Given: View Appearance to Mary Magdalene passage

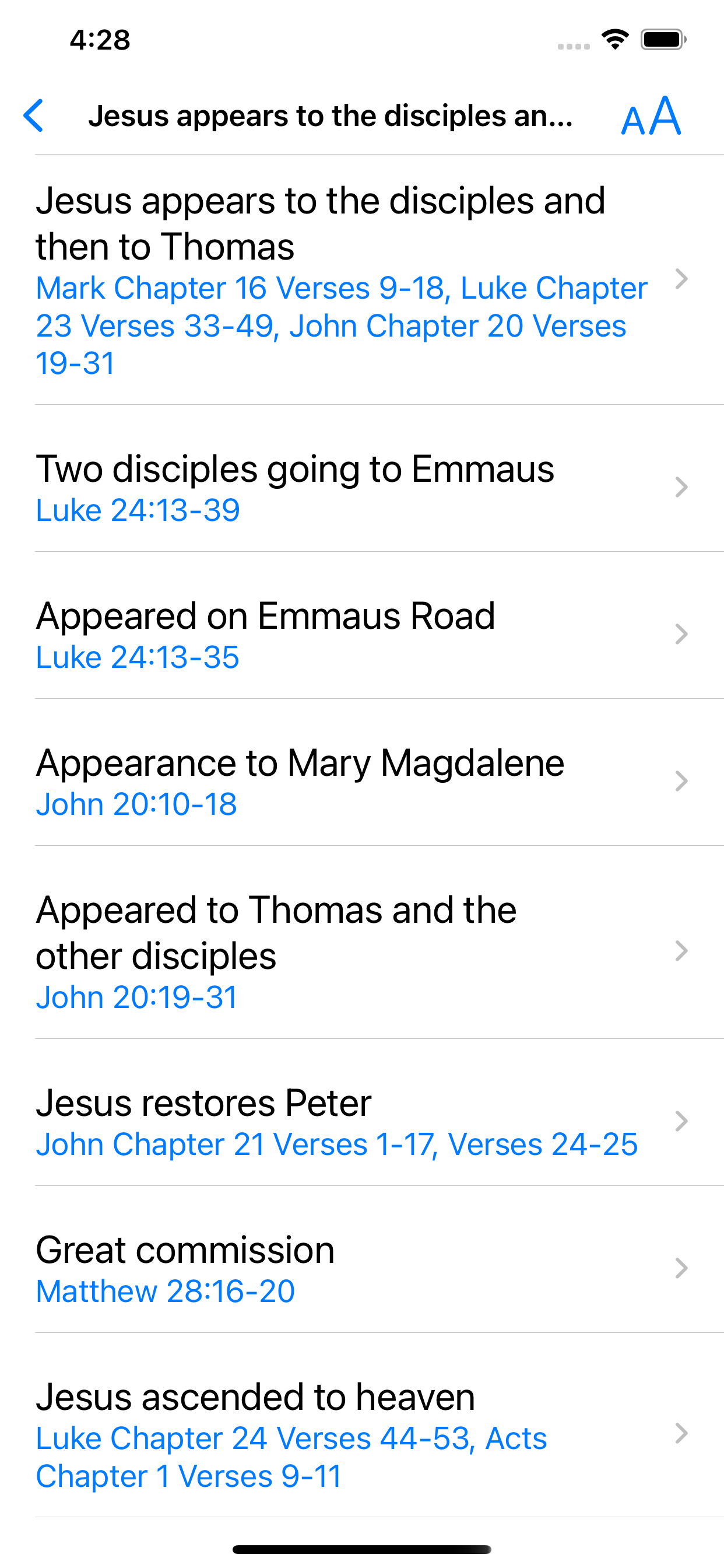Looking at the screenshot, I should pos(362,772).
